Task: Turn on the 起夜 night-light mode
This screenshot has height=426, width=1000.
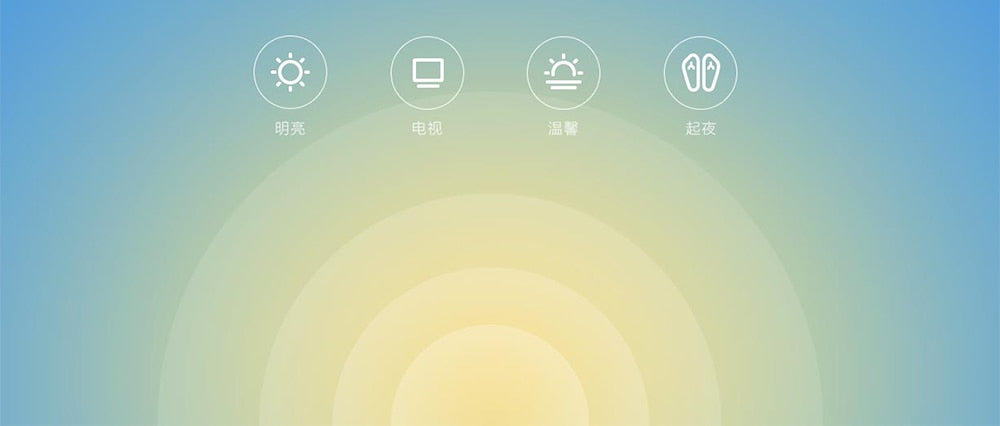Action: (700, 72)
